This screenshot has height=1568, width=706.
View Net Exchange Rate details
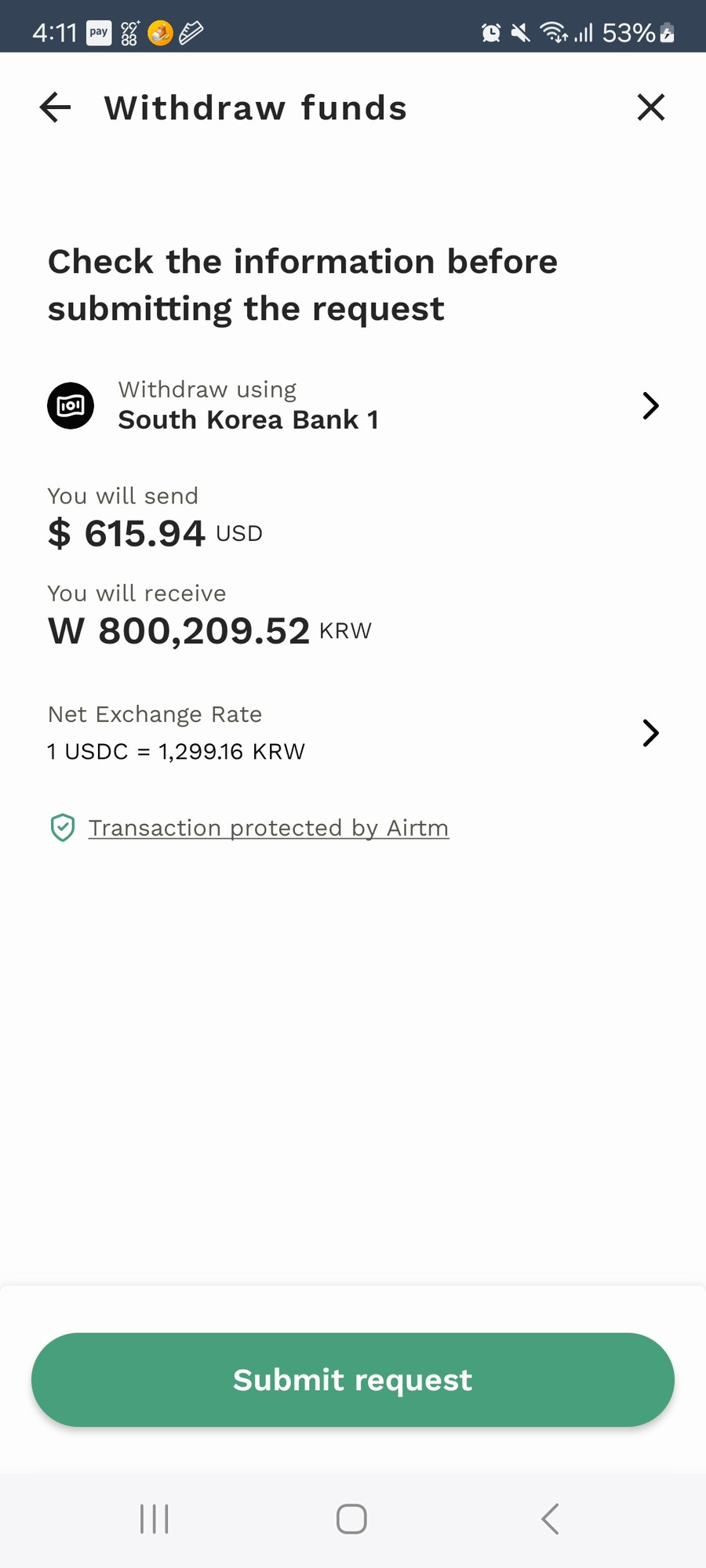click(x=353, y=733)
